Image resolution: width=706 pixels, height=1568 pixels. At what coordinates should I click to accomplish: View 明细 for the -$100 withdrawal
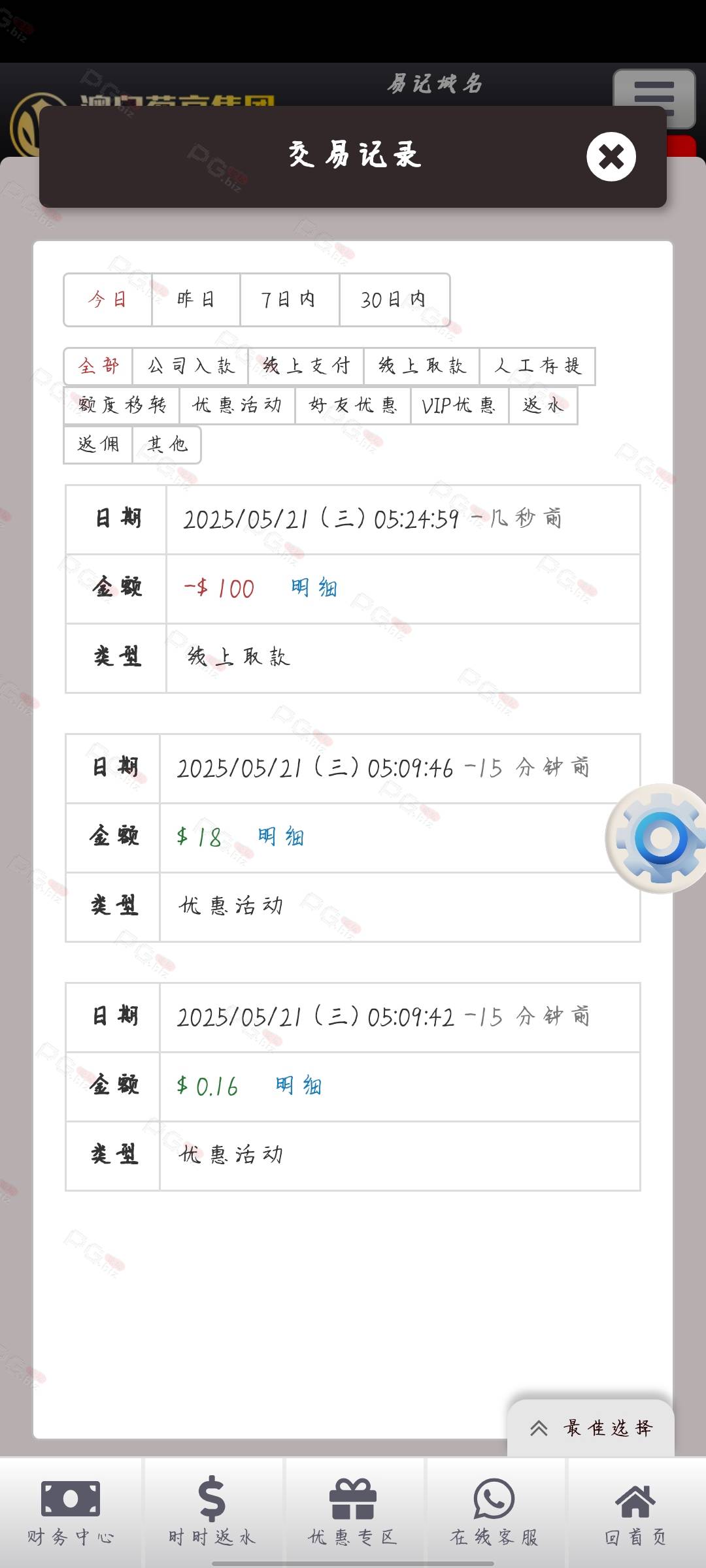click(314, 588)
